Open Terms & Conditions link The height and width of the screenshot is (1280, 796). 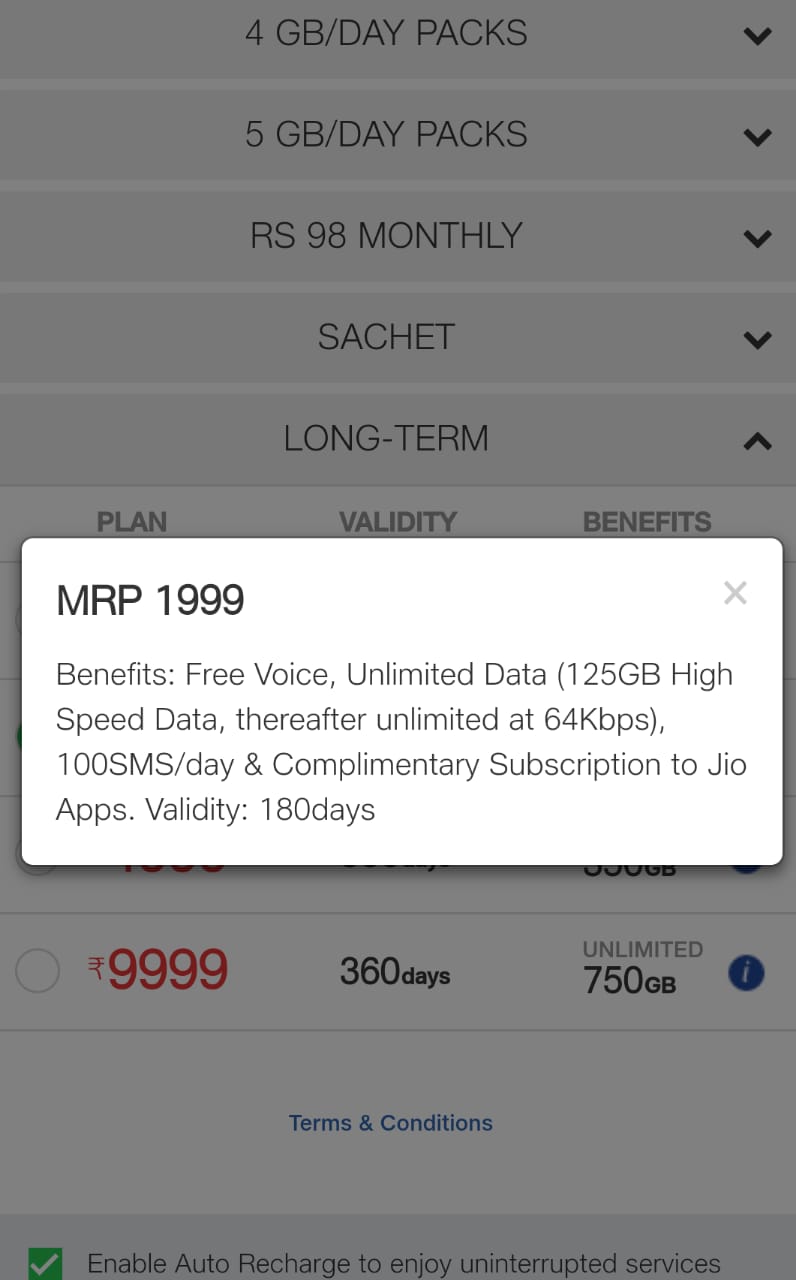pyautogui.click(x=390, y=1123)
